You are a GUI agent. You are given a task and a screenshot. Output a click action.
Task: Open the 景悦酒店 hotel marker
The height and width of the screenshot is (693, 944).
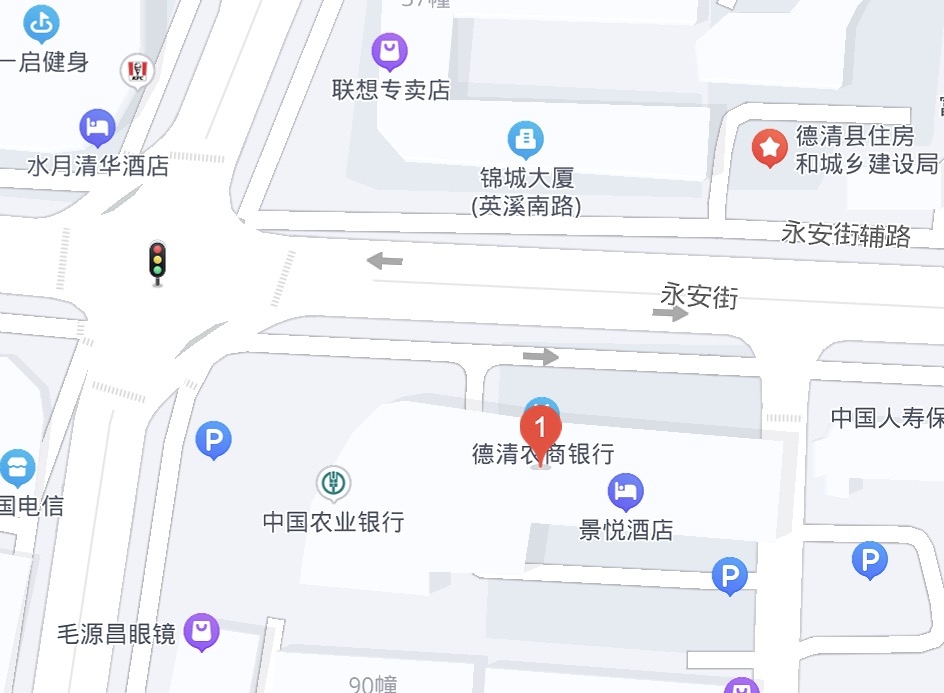tap(626, 491)
